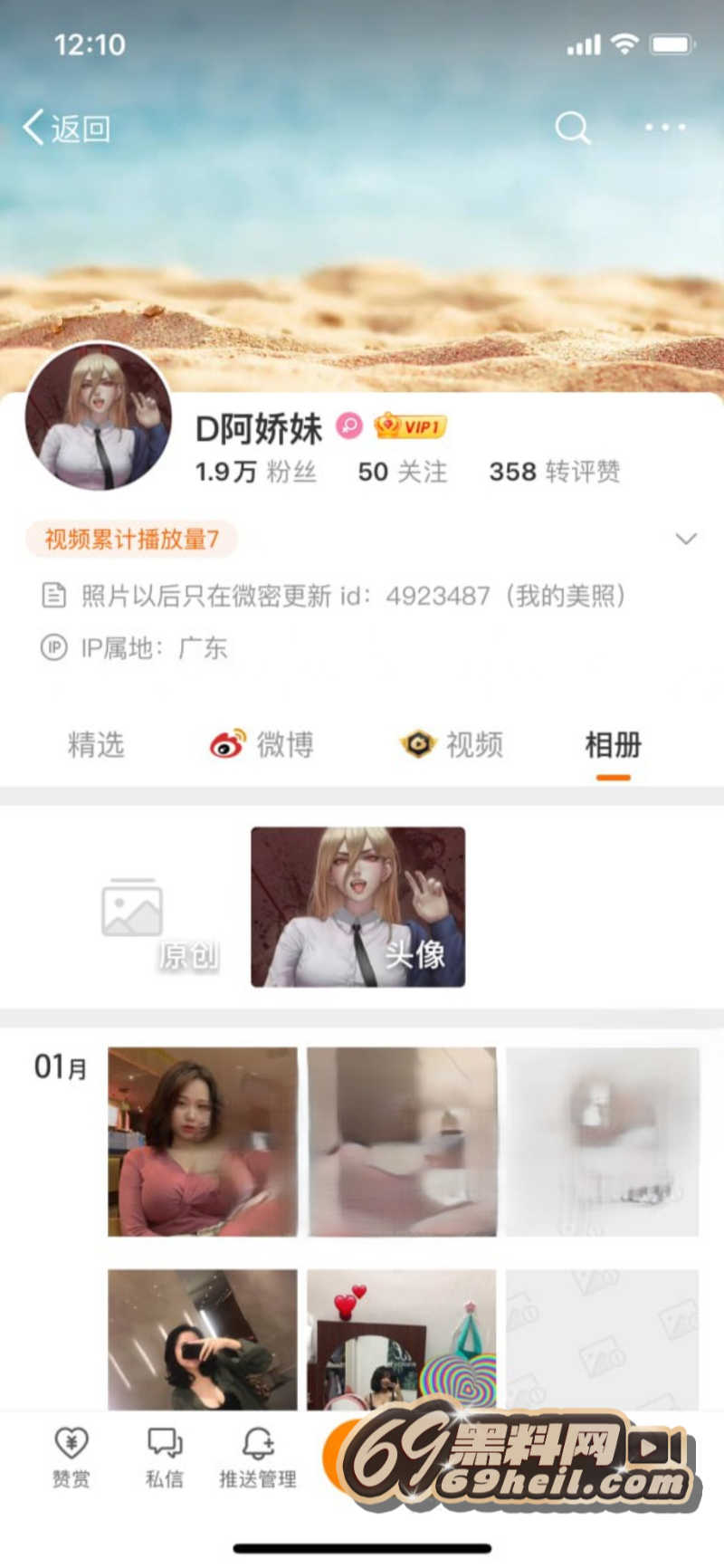Tap the 视频累计播放量7 chip
The width and height of the screenshot is (724, 1568).
pyautogui.click(x=132, y=540)
